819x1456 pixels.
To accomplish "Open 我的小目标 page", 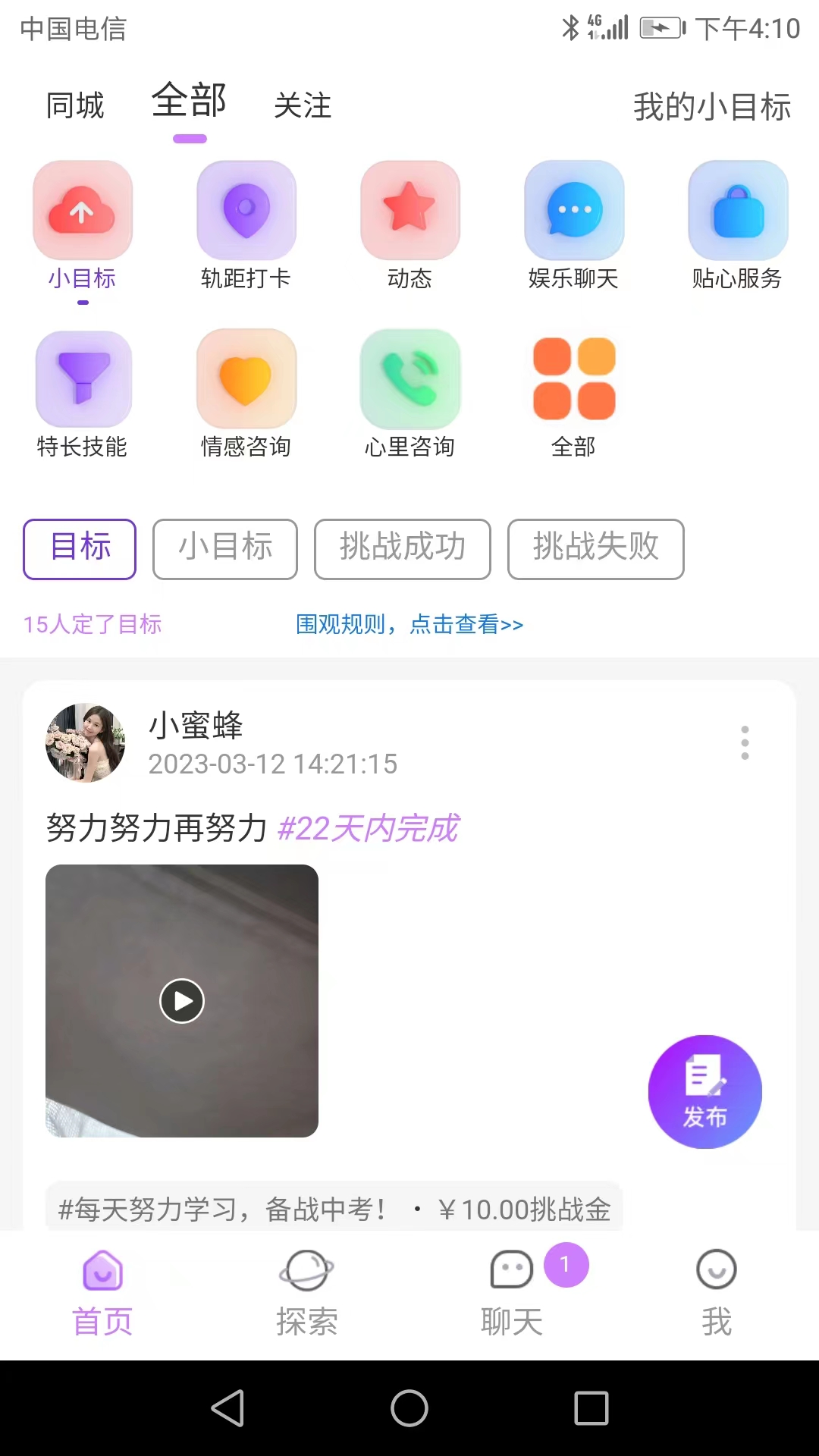I will 712,107.
